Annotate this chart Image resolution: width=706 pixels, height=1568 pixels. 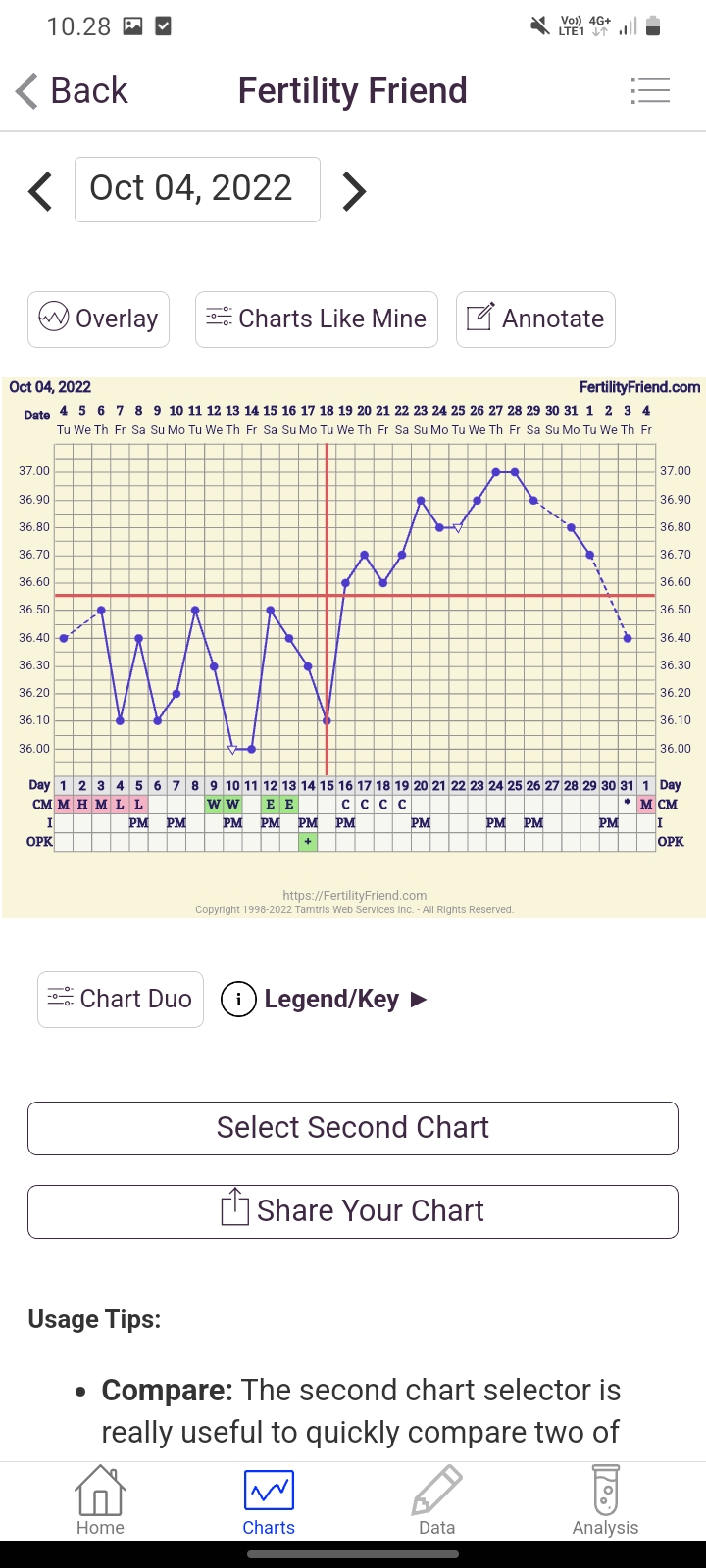pos(535,319)
